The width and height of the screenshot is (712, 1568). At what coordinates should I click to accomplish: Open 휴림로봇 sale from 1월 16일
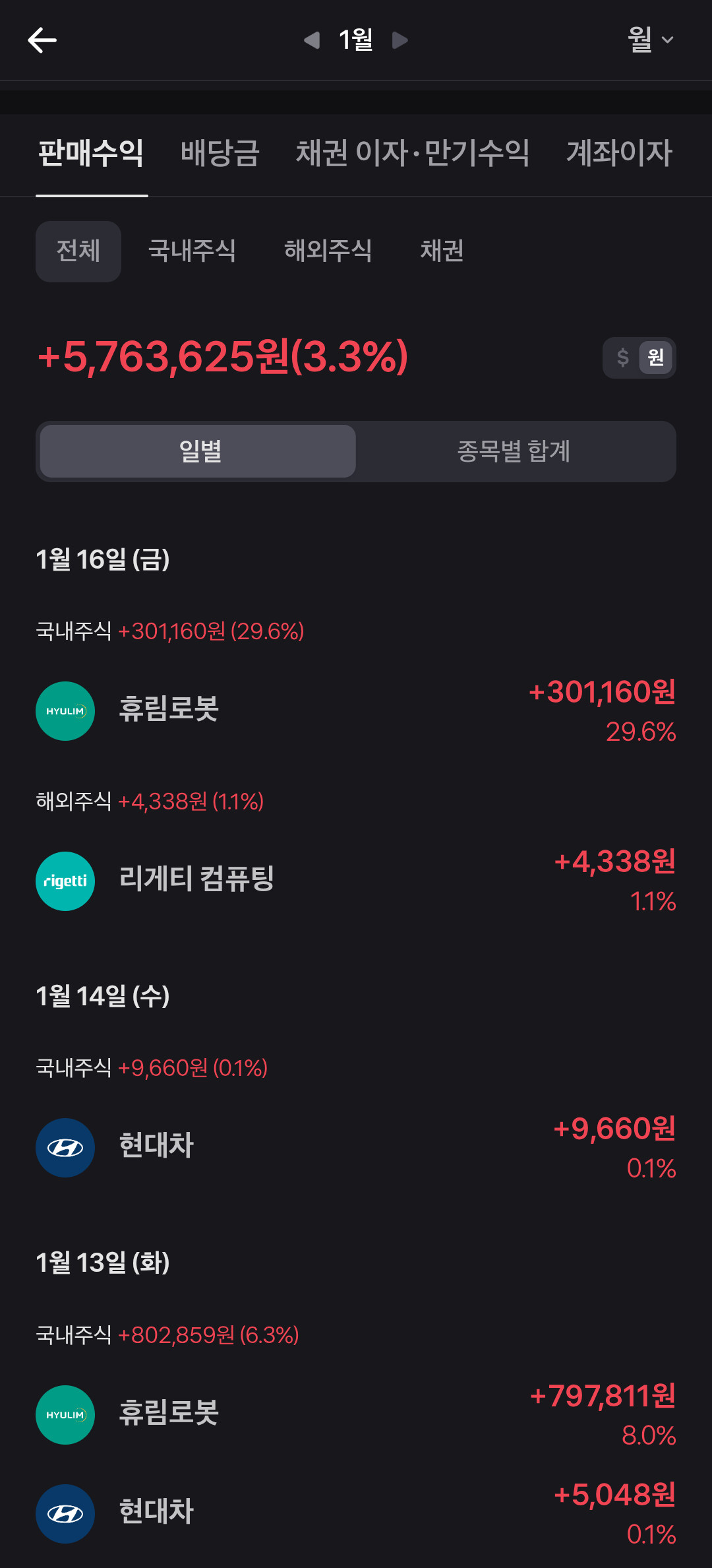(356, 711)
